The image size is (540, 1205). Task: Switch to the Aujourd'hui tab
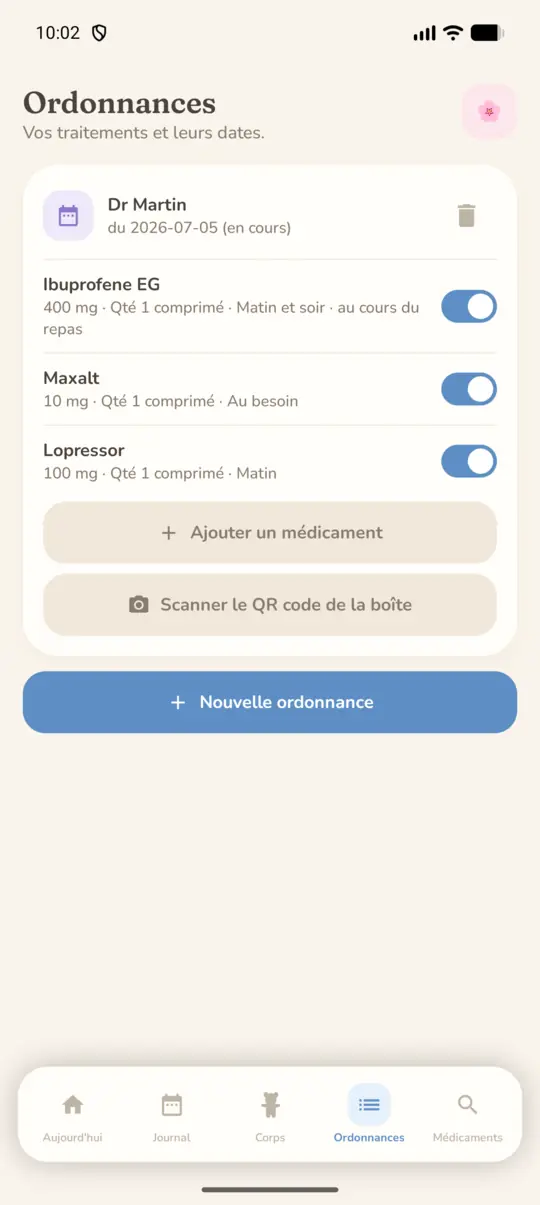[x=72, y=1116]
